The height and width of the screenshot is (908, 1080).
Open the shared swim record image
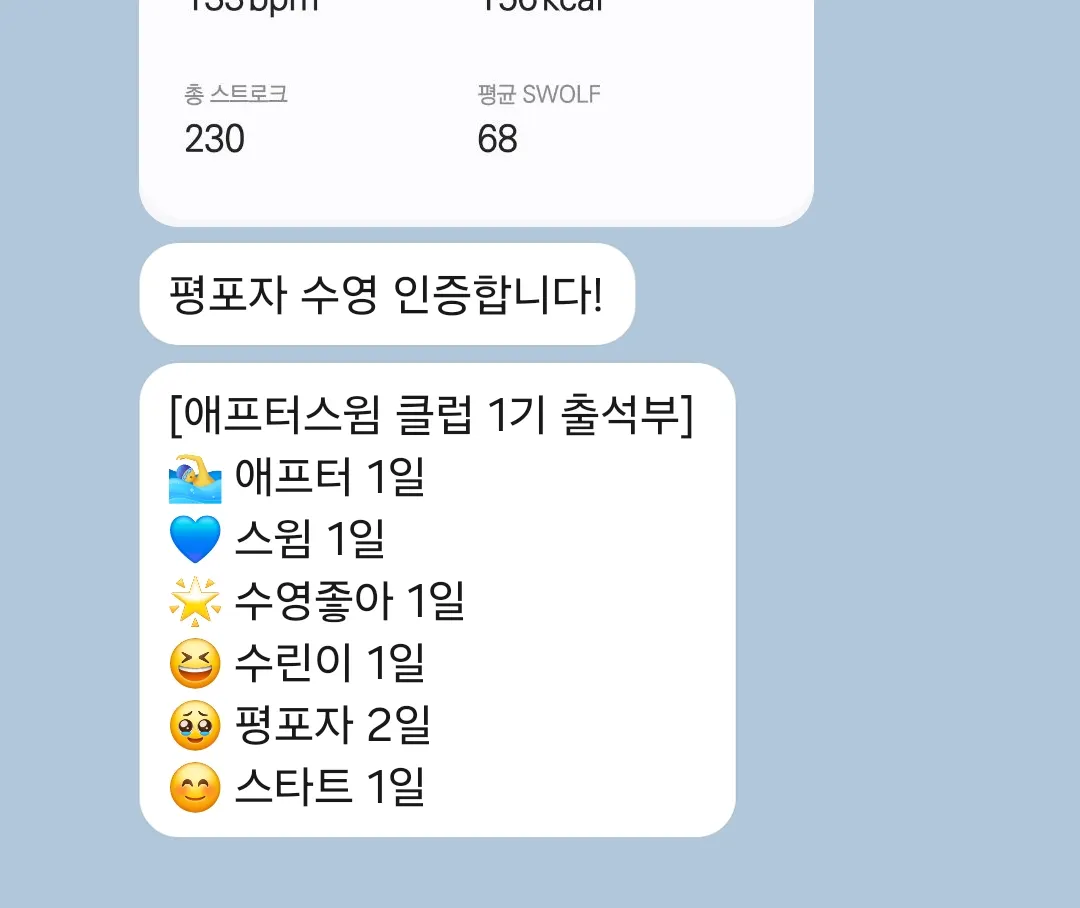coord(476,110)
